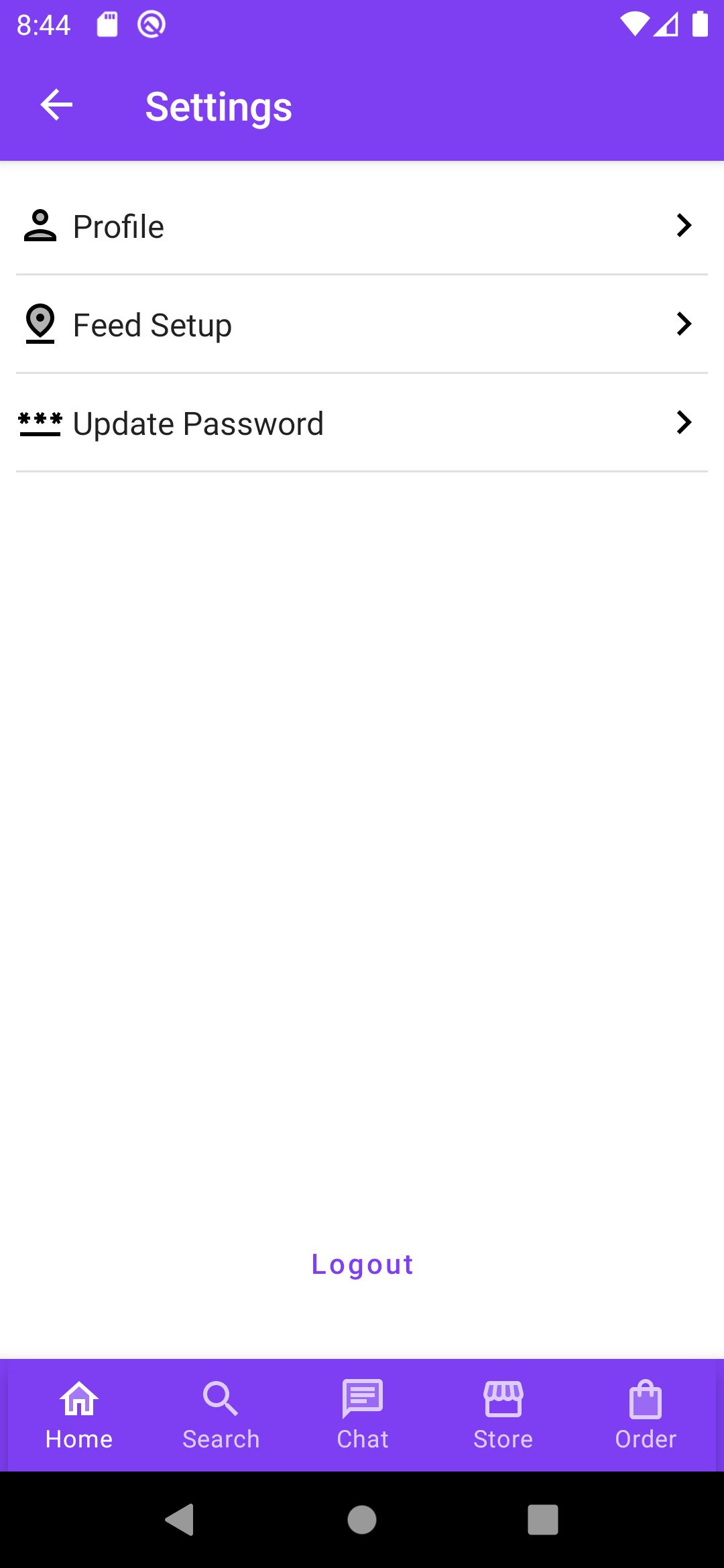Screen dimensions: 724x1568
Task: Tap the Logout button
Action: point(362,1264)
